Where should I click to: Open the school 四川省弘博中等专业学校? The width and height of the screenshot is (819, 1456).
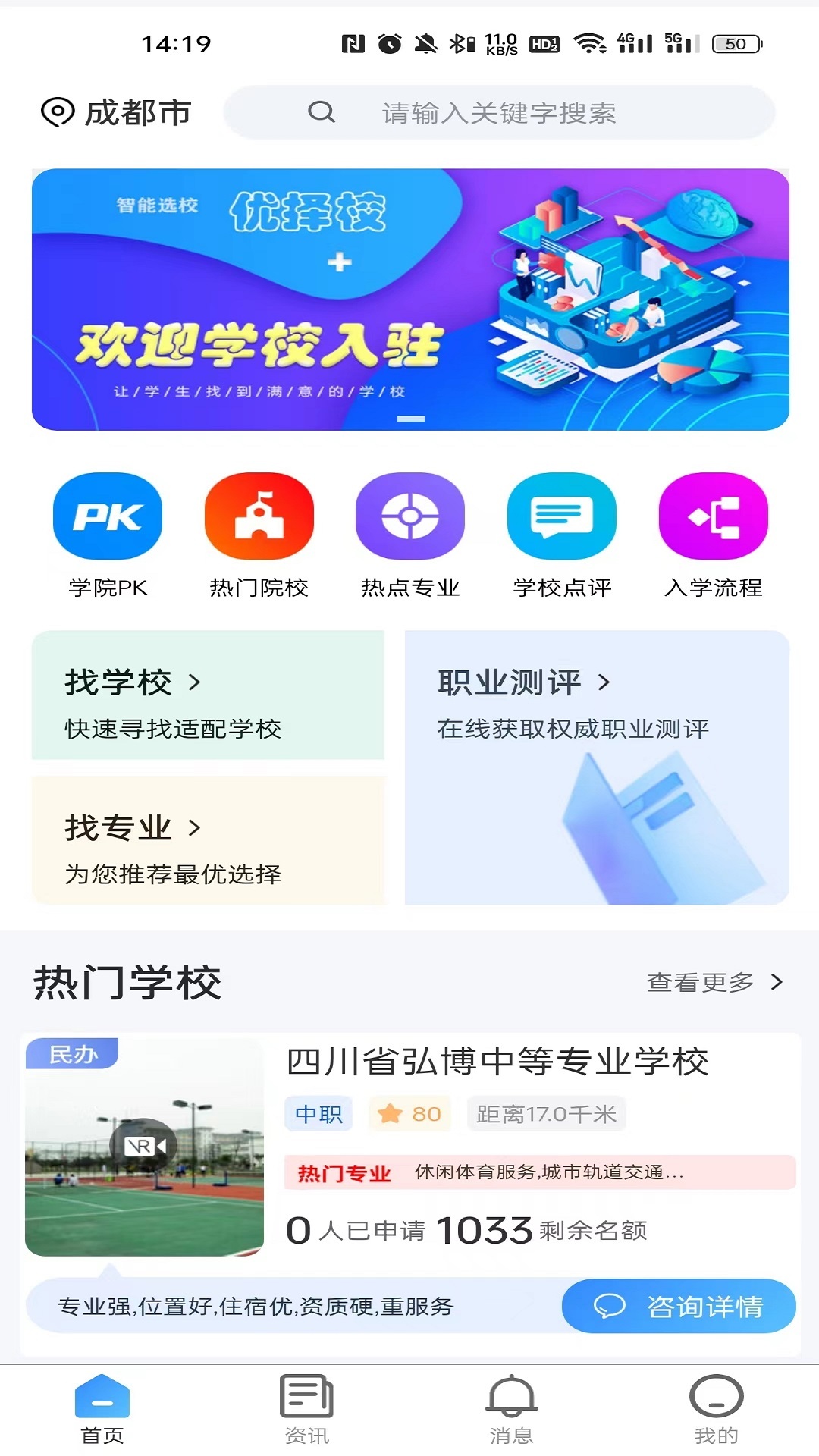click(x=499, y=1062)
